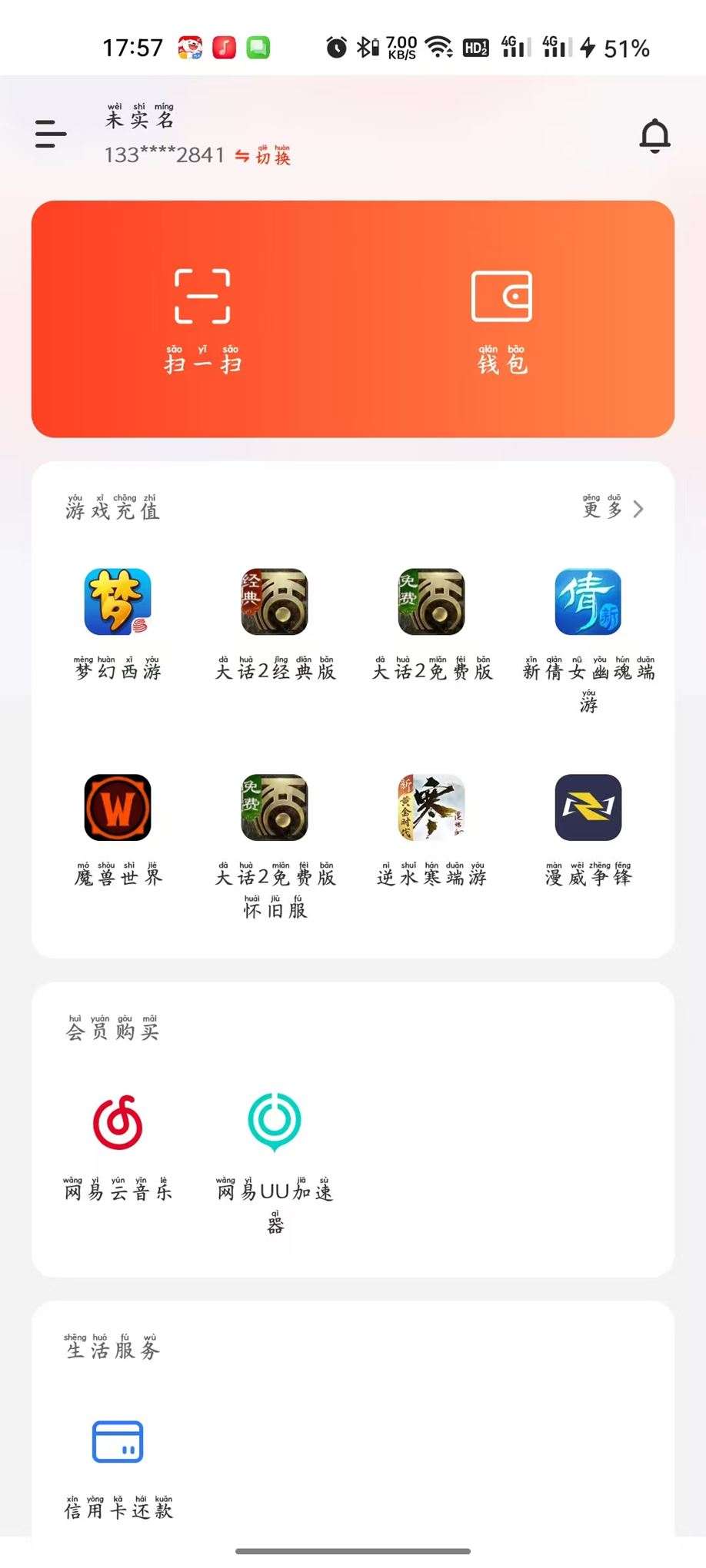Viewport: 706px width, 1568px height.
Task: Open the Messages app in the status bar
Action: 258,48
